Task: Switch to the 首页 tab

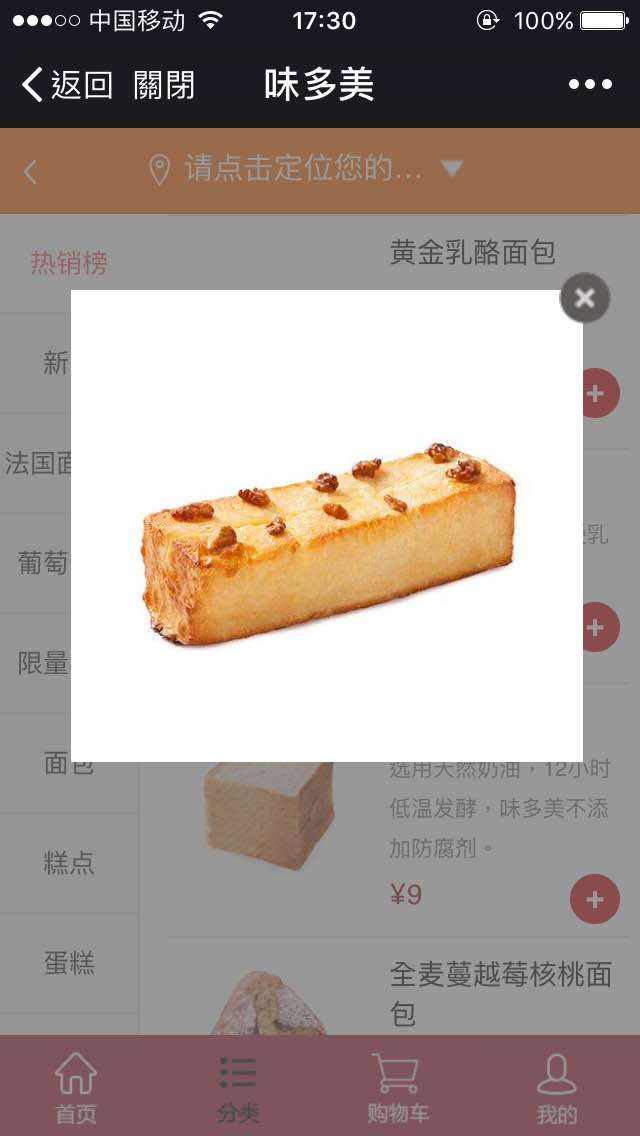Action: tap(76, 1087)
